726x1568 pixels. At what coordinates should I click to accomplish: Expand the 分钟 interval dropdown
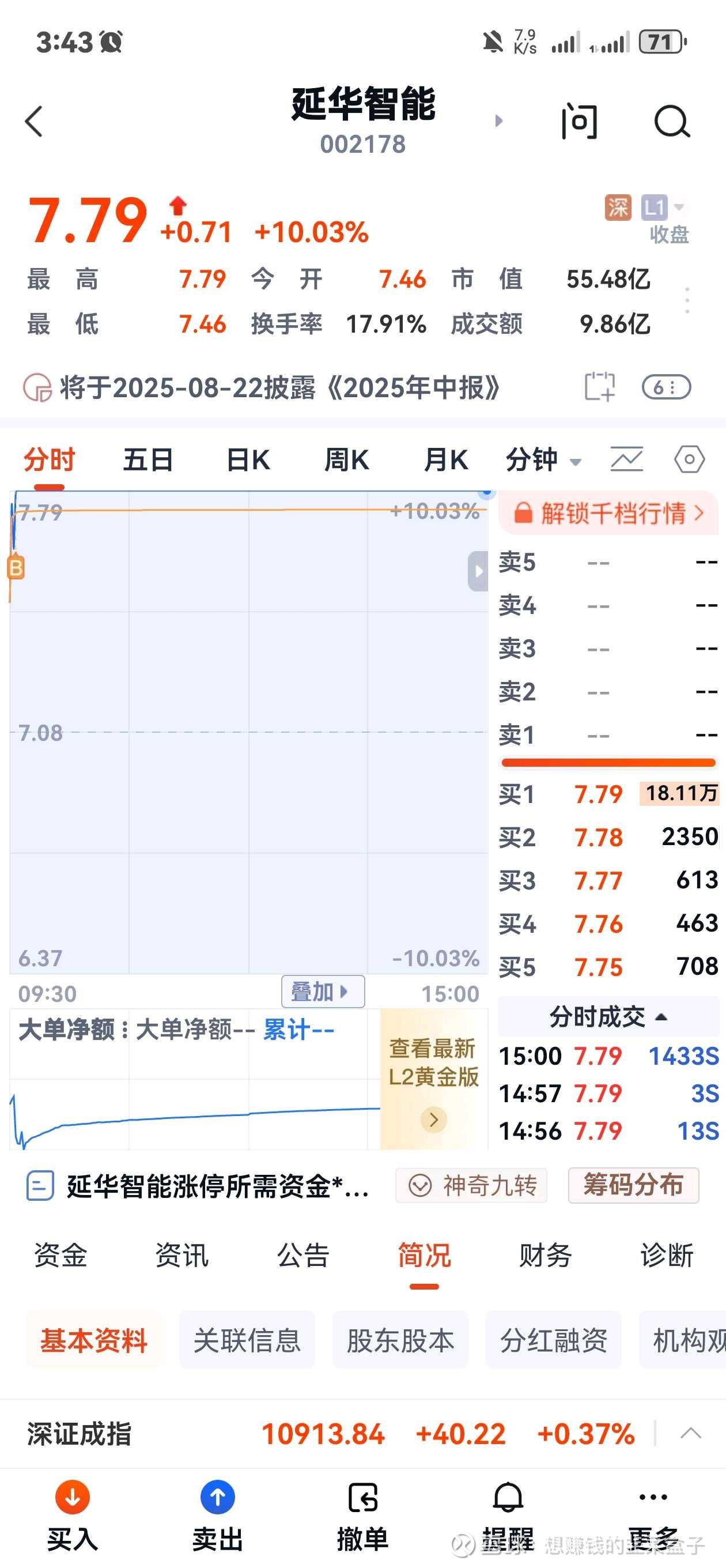tap(543, 459)
